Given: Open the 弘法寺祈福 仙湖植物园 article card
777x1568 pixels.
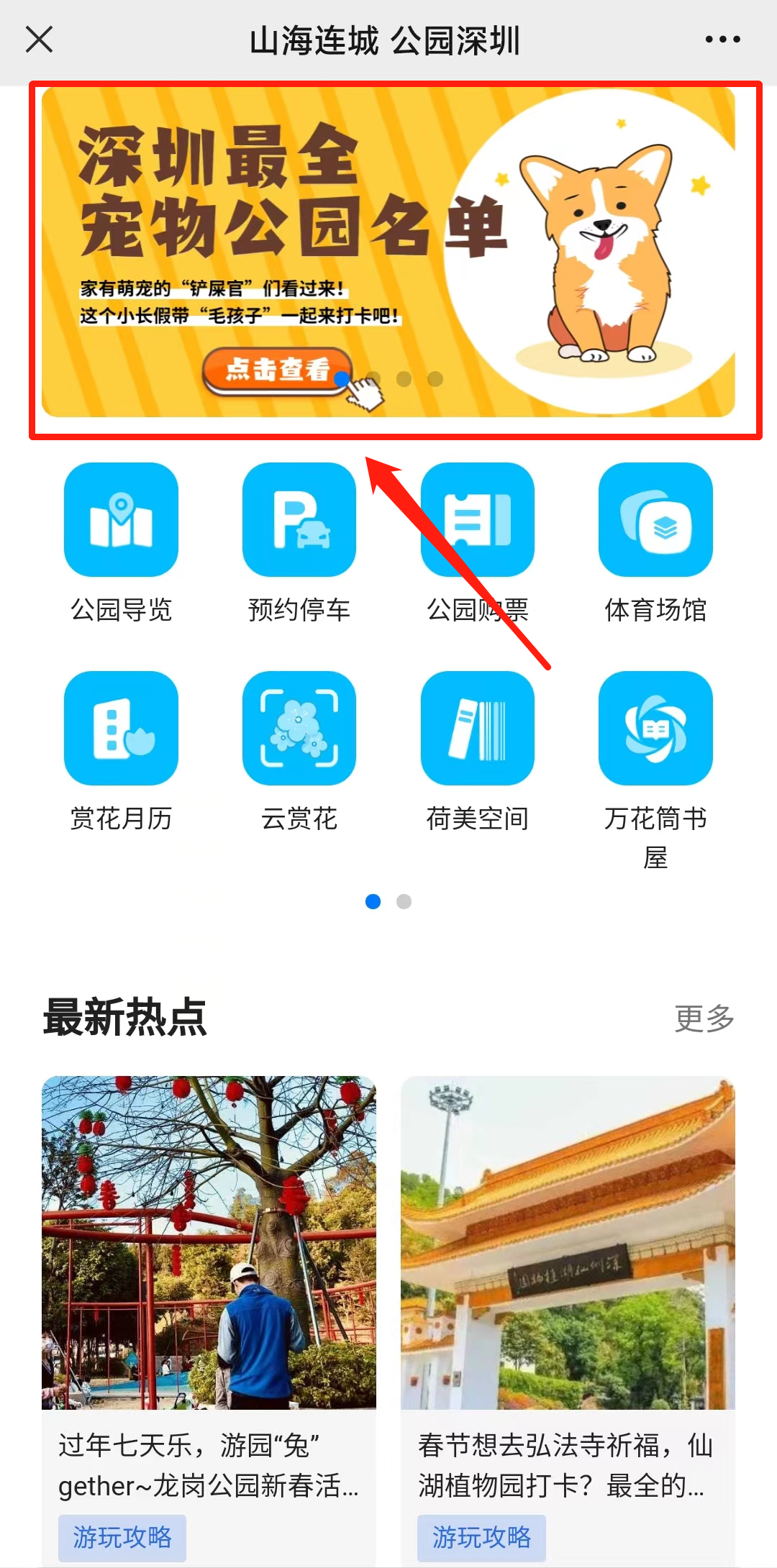Looking at the screenshot, I should [x=568, y=1295].
